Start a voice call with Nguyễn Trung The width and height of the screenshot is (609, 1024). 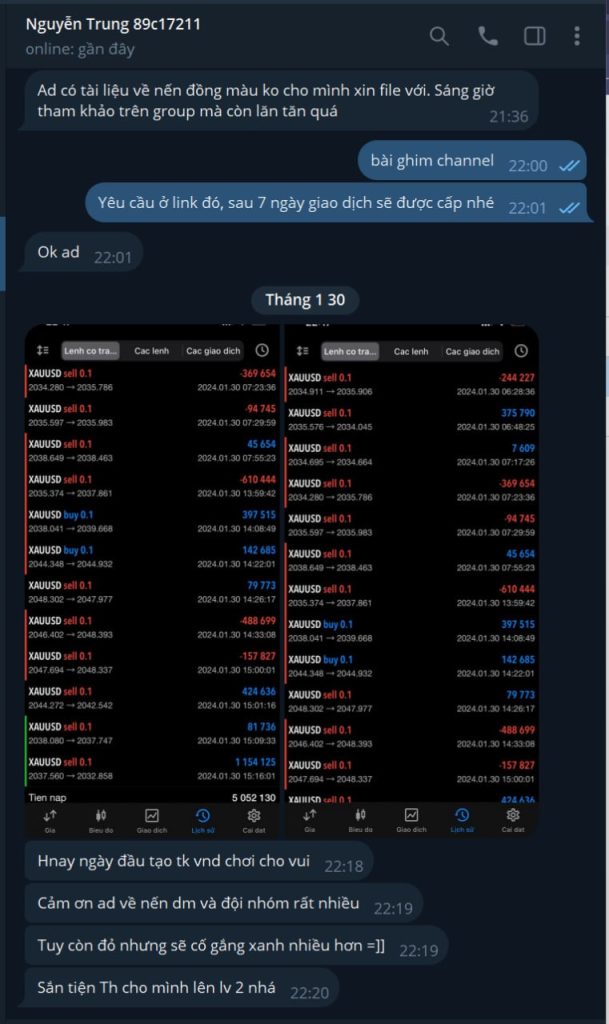(x=487, y=36)
